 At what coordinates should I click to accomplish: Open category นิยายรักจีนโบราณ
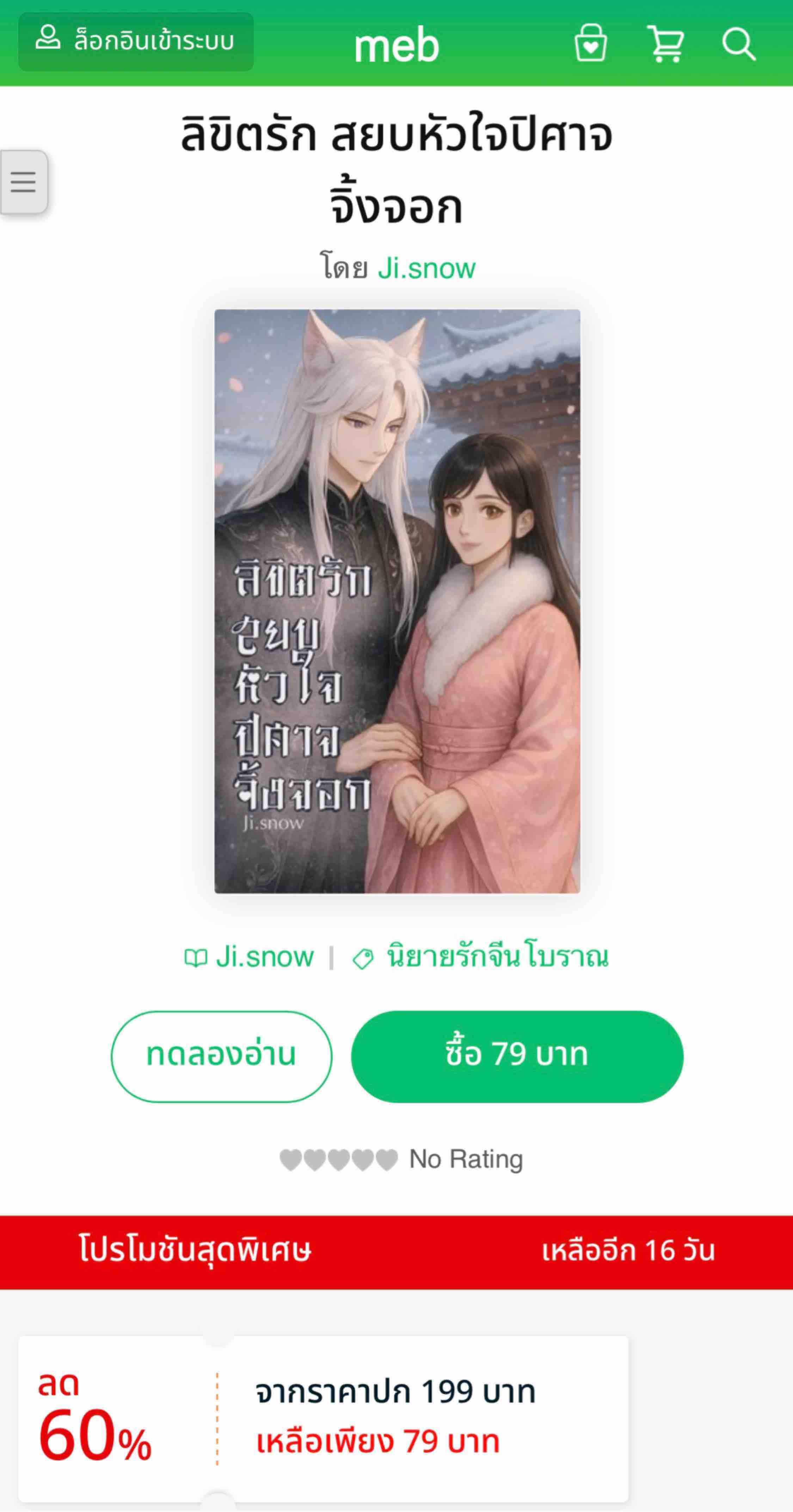click(481, 957)
